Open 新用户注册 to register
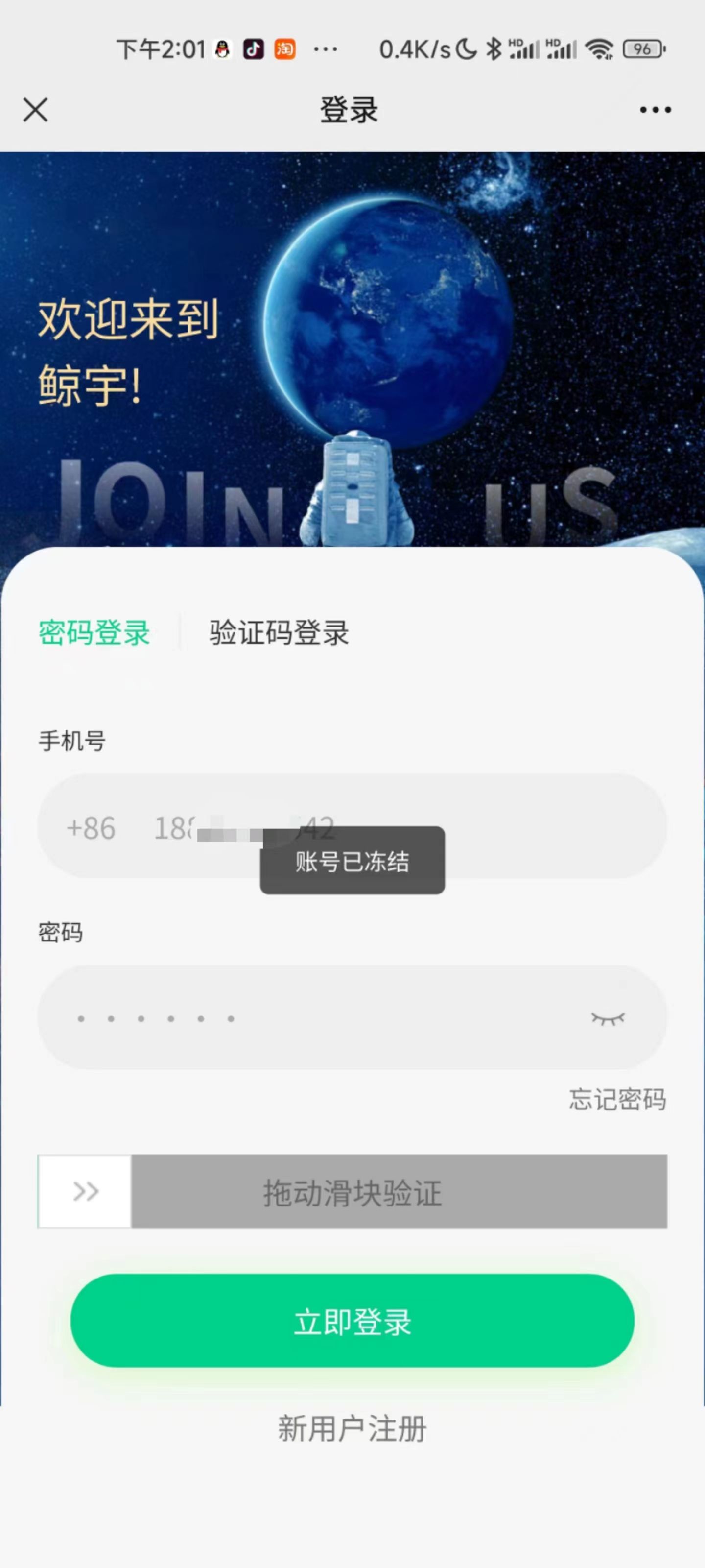Viewport: 705px width, 1568px height. pos(352,1428)
